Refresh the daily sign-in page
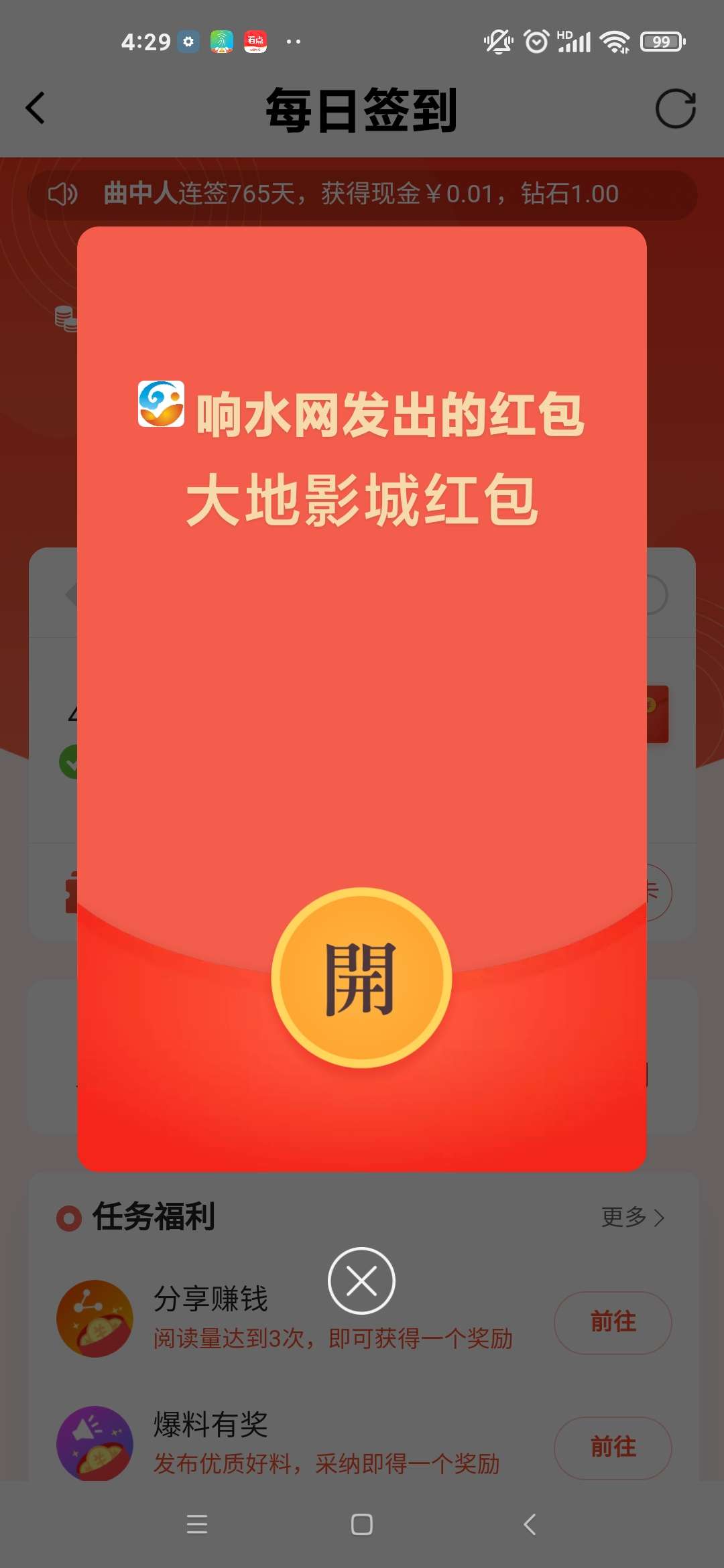The height and width of the screenshot is (1568, 724). pyautogui.click(x=675, y=109)
